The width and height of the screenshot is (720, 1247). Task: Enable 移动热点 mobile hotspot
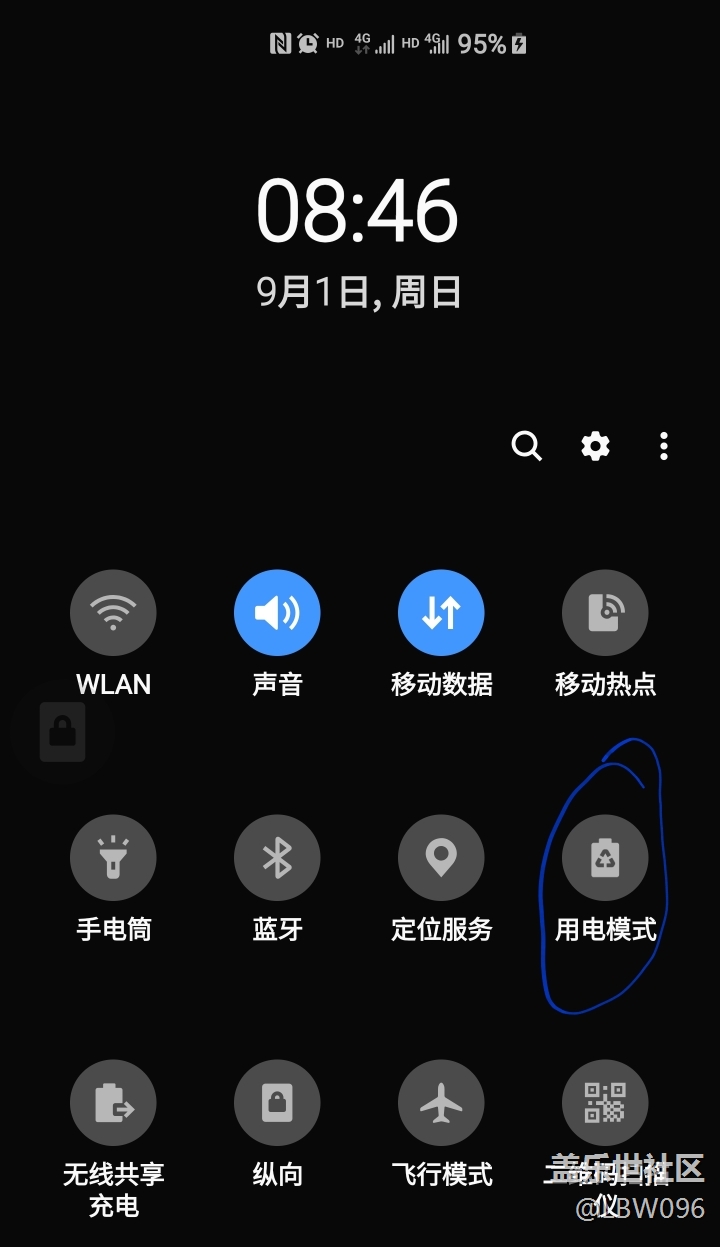coord(605,613)
